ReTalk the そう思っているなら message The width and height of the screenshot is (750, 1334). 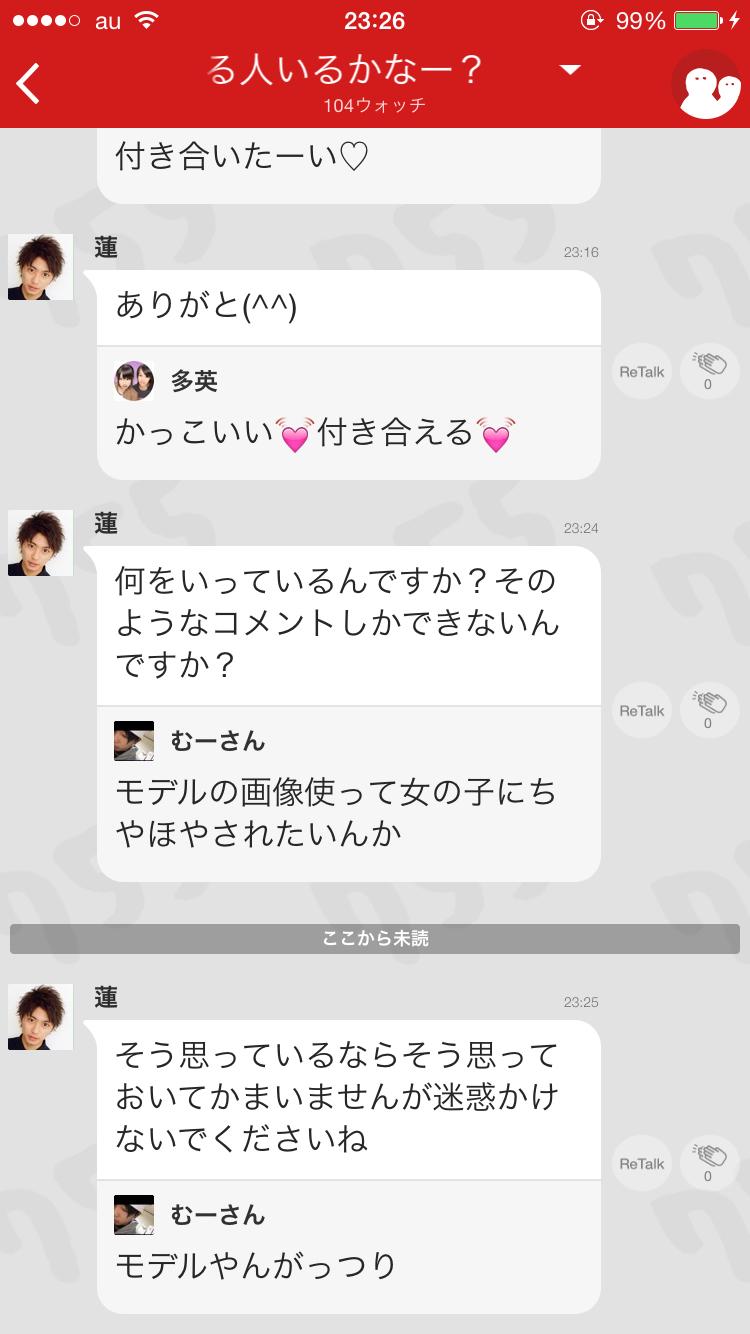point(642,1164)
